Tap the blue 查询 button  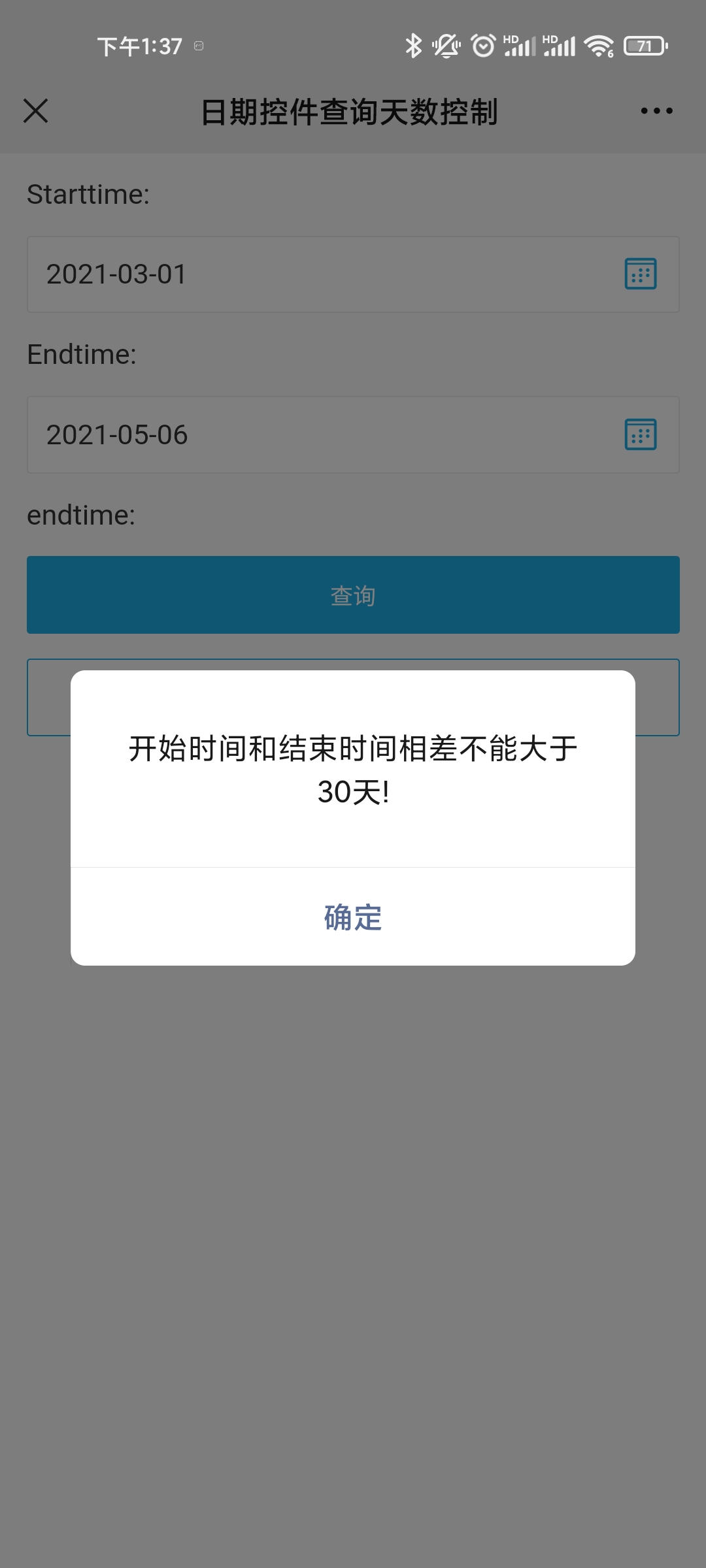(353, 595)
